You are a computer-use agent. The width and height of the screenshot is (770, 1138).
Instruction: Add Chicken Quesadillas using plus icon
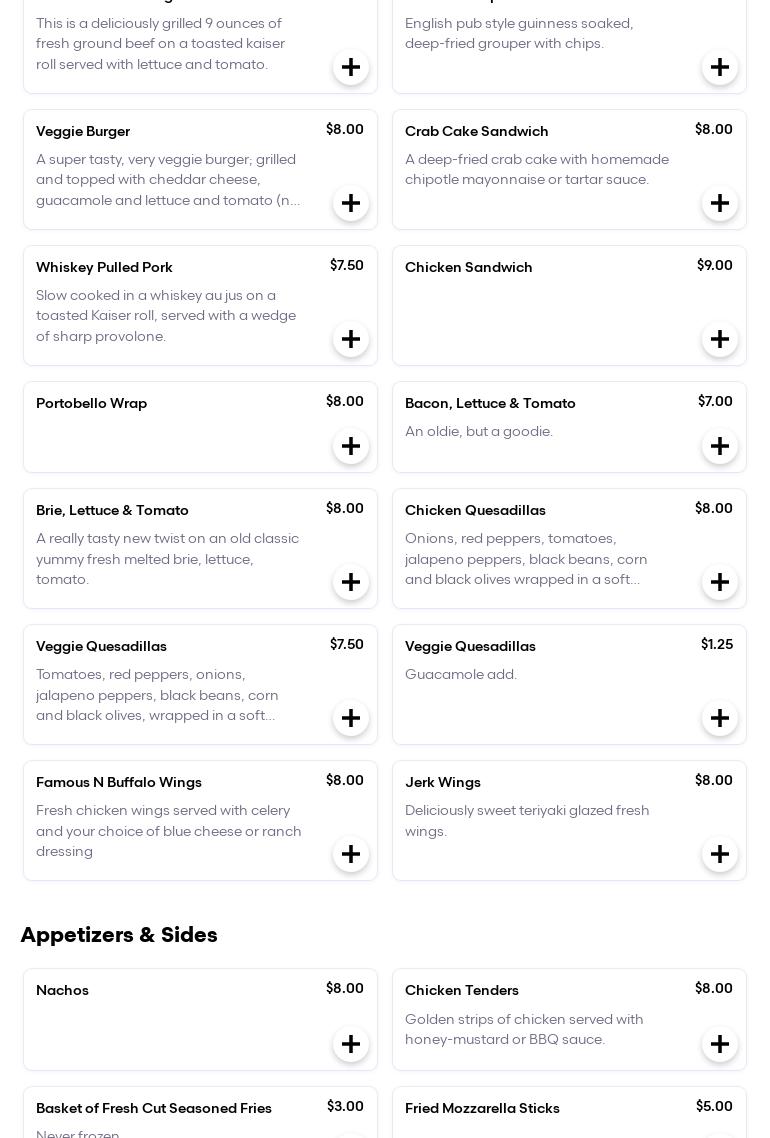click(x=720, y=582)
